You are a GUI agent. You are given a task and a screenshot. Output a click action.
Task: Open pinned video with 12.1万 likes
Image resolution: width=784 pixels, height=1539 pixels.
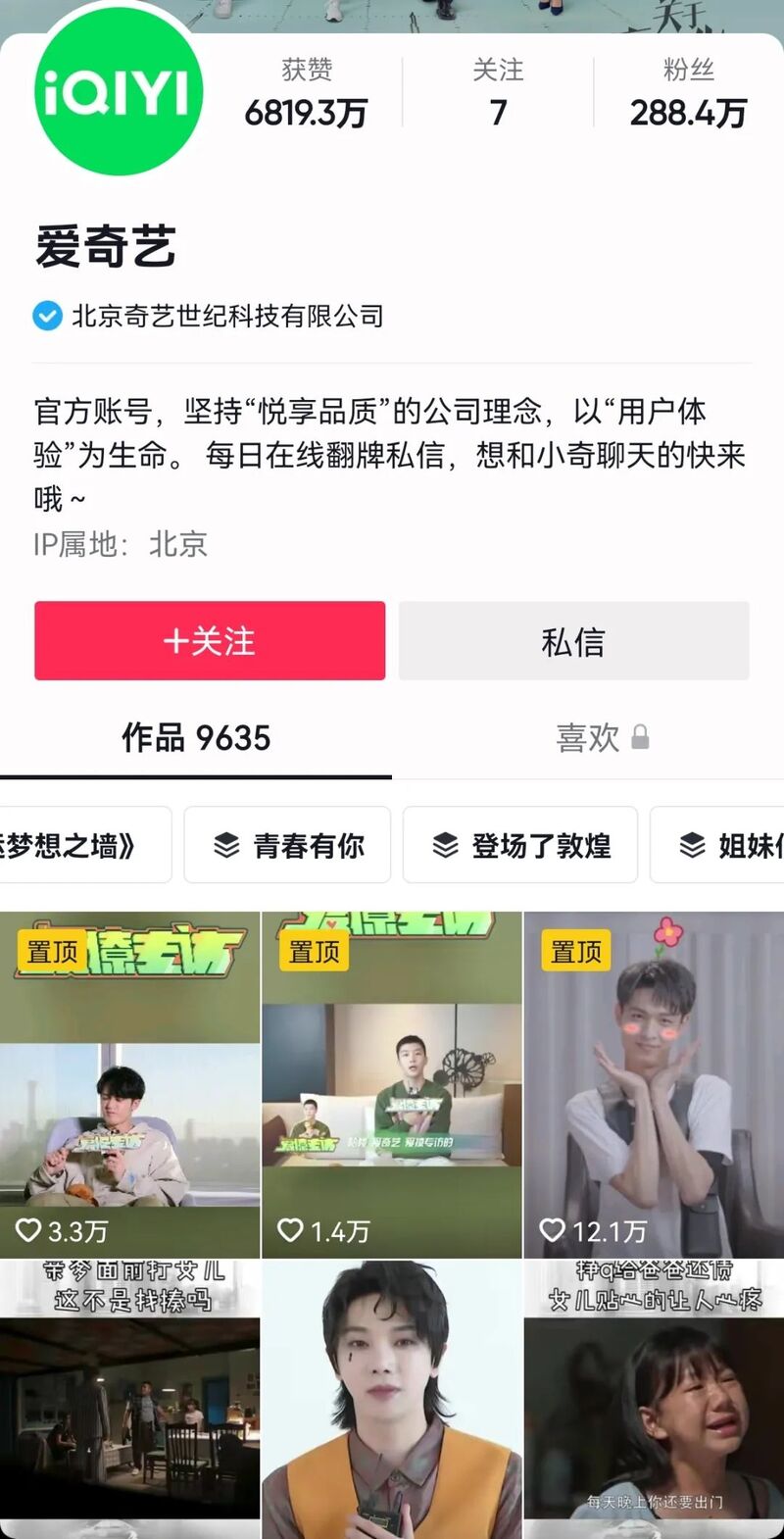click(654, 1085)
